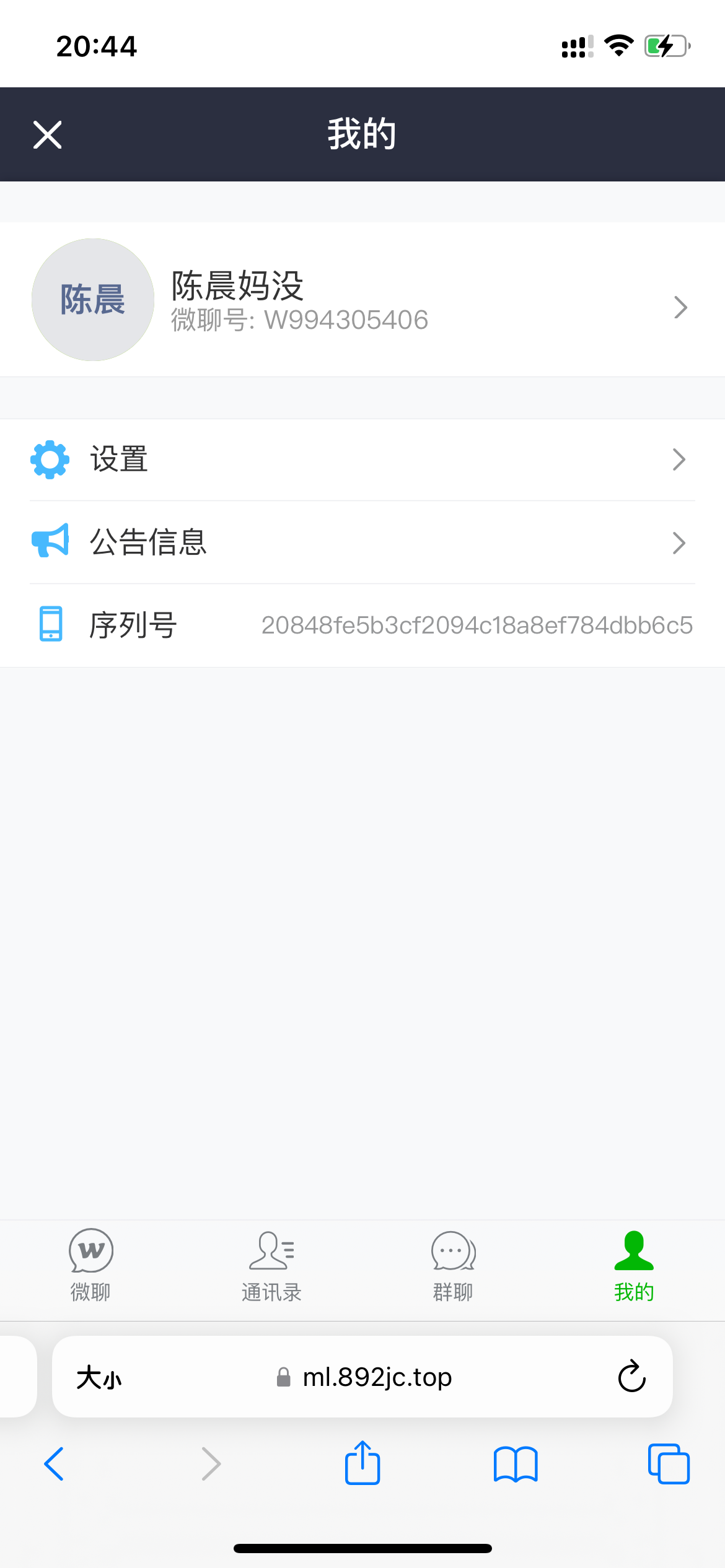Open Safari bookmarks

tap(516, 1464)
